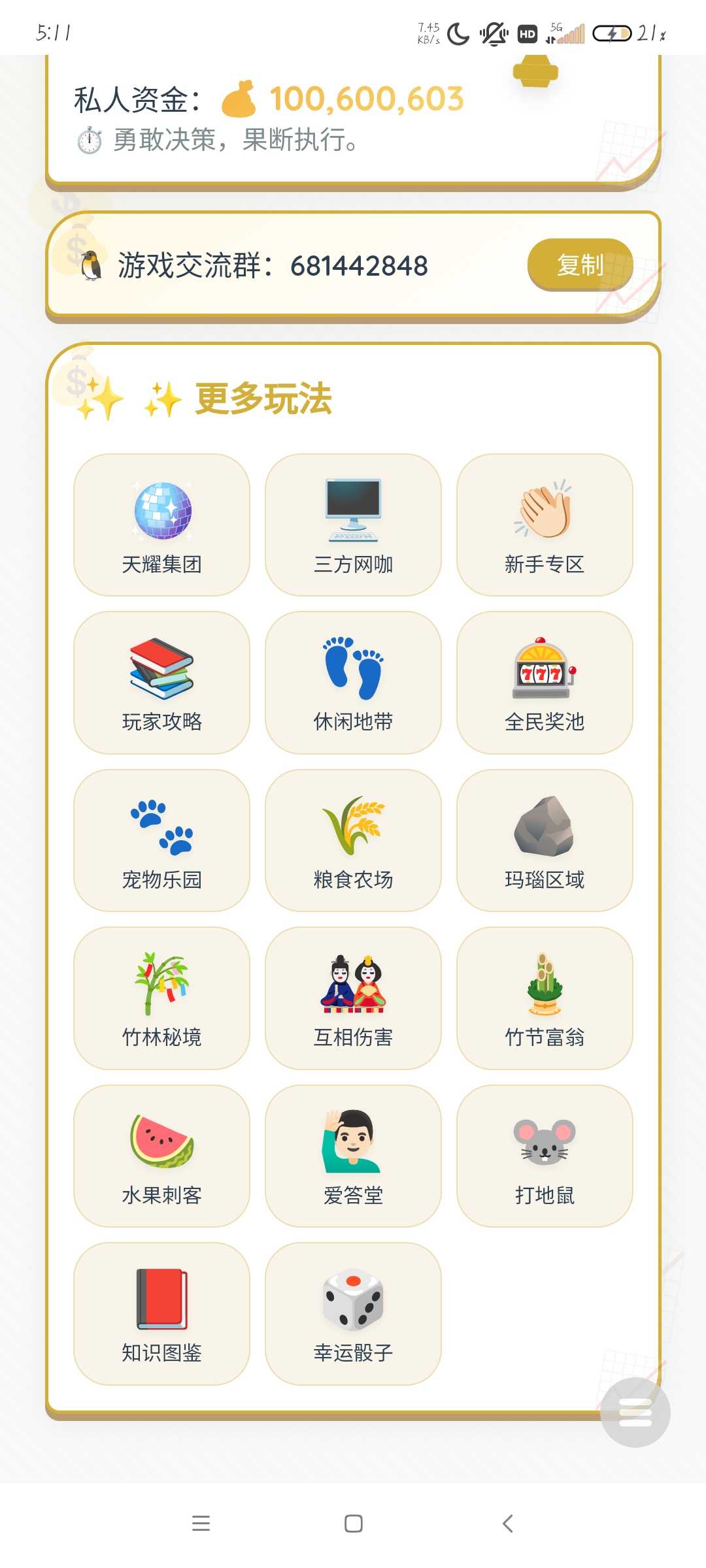Open 粮食农场 game
This screenshot has height=1568, width=706.
[x=353, y=840]
